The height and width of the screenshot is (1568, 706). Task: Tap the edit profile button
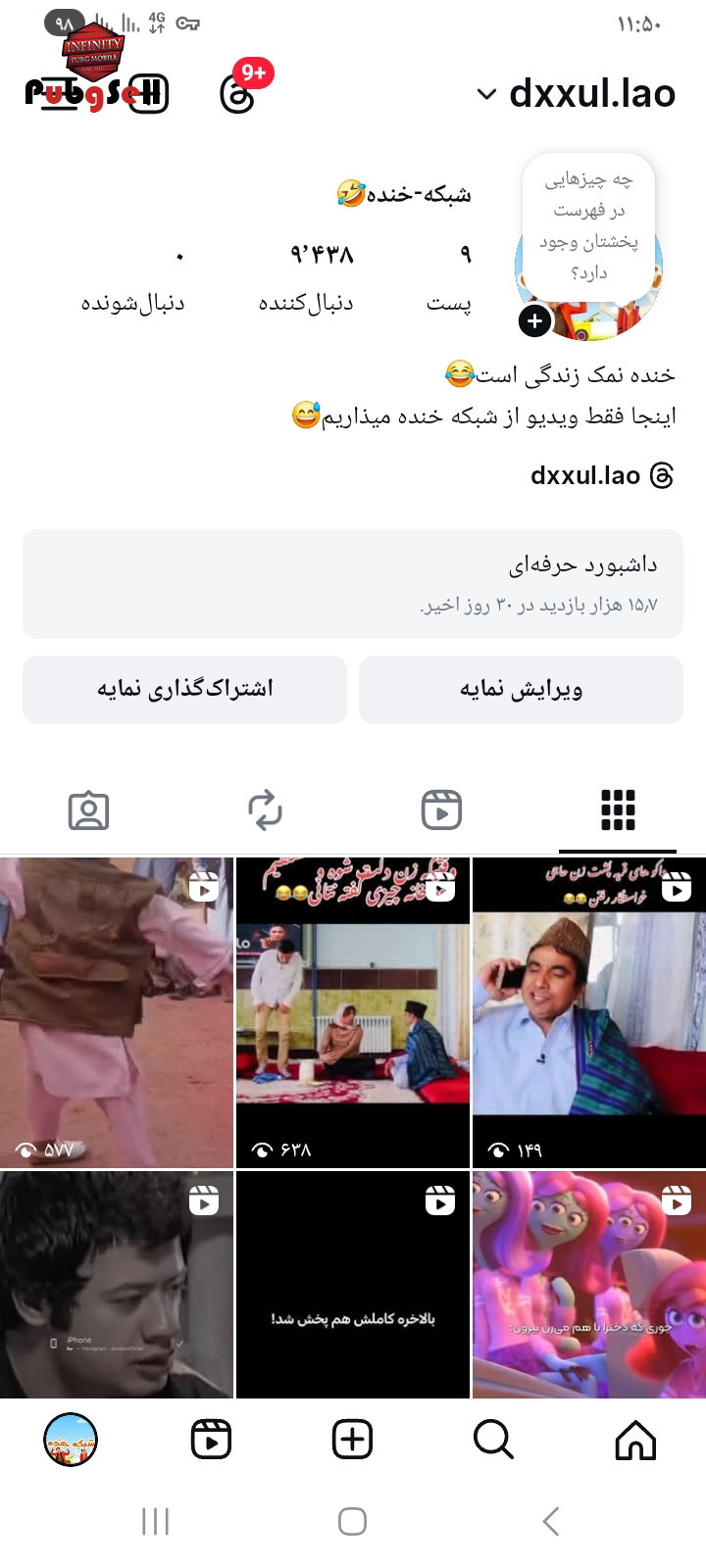tap(521, 690)
